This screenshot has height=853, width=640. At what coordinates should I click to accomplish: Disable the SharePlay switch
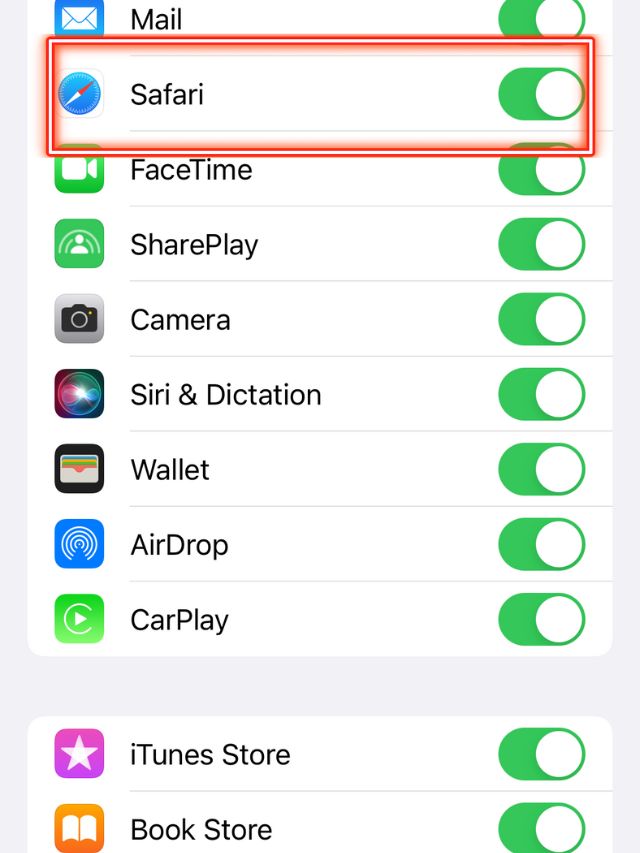[x=541, y=244]
